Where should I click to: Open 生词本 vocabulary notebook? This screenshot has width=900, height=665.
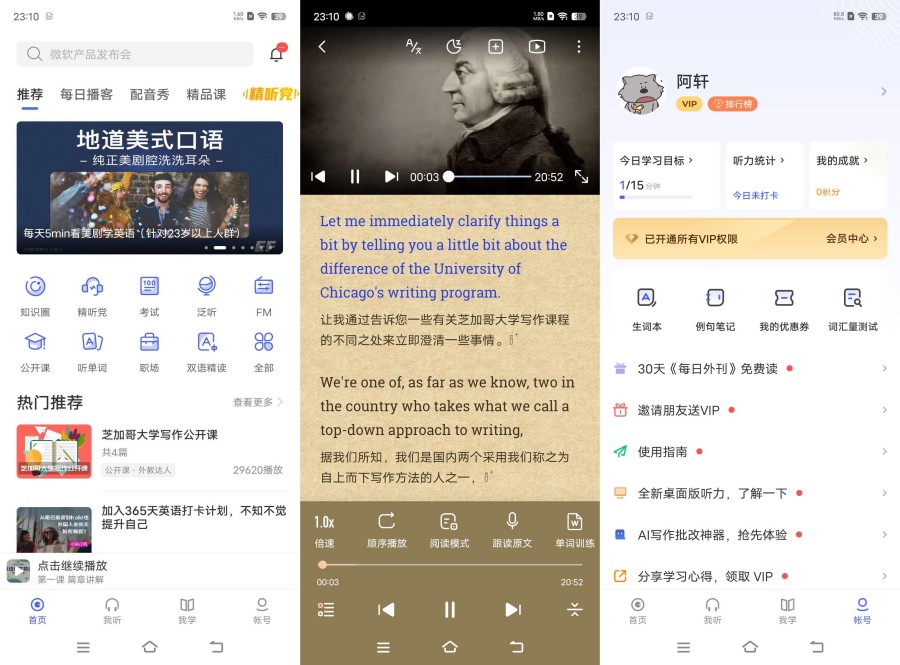647,307
